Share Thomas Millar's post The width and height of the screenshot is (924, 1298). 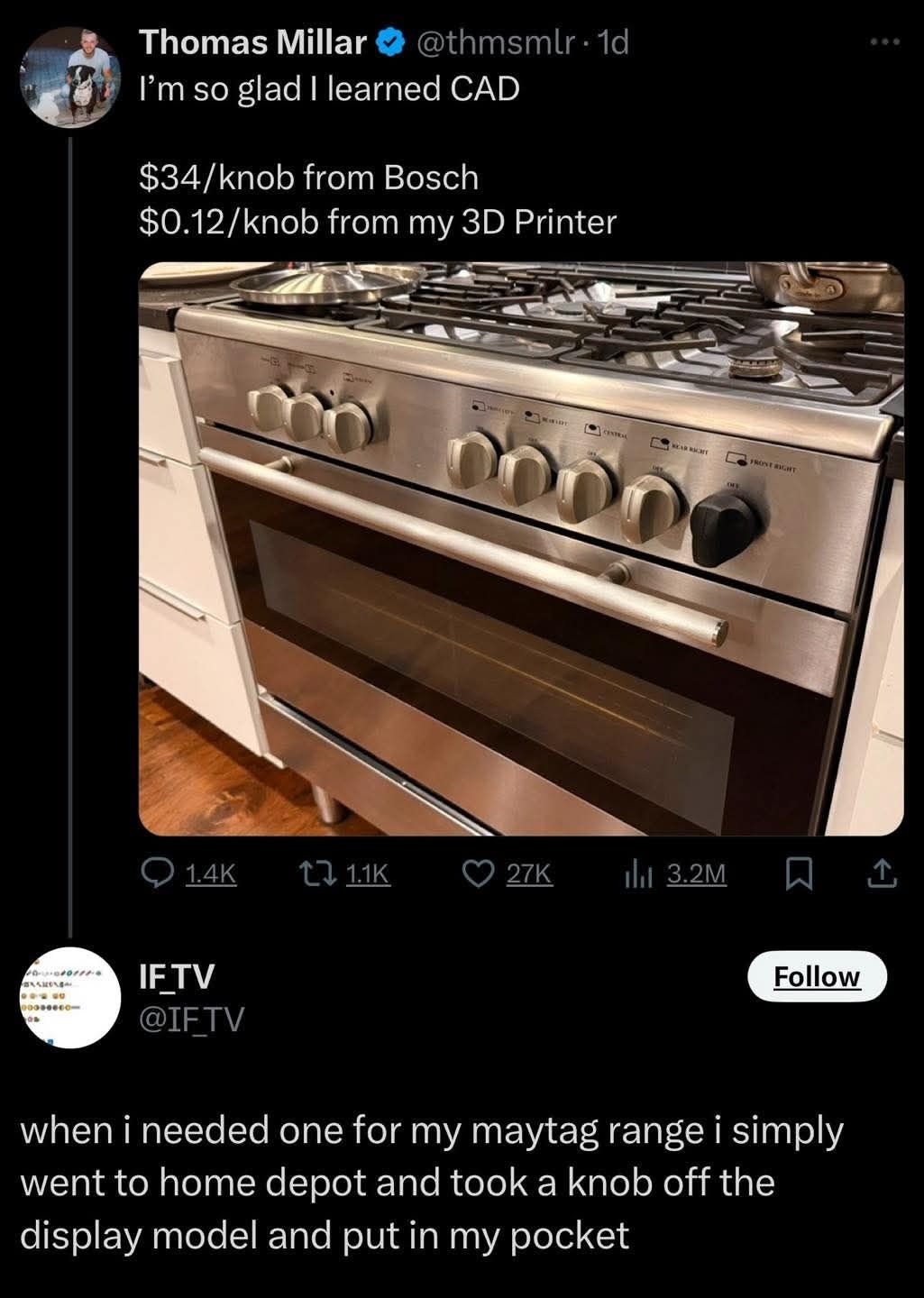(883, 873)
